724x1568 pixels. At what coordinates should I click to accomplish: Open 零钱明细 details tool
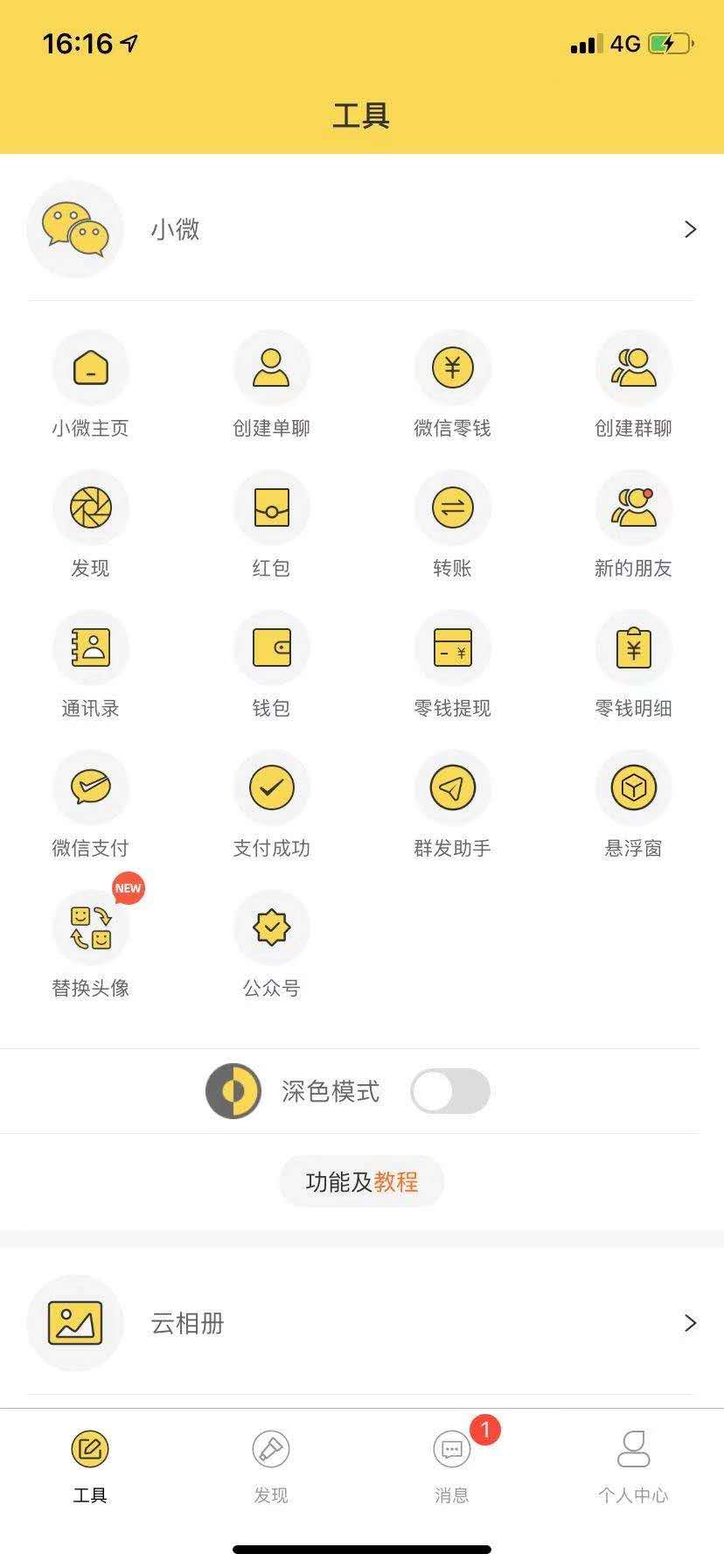pos(633,665)
